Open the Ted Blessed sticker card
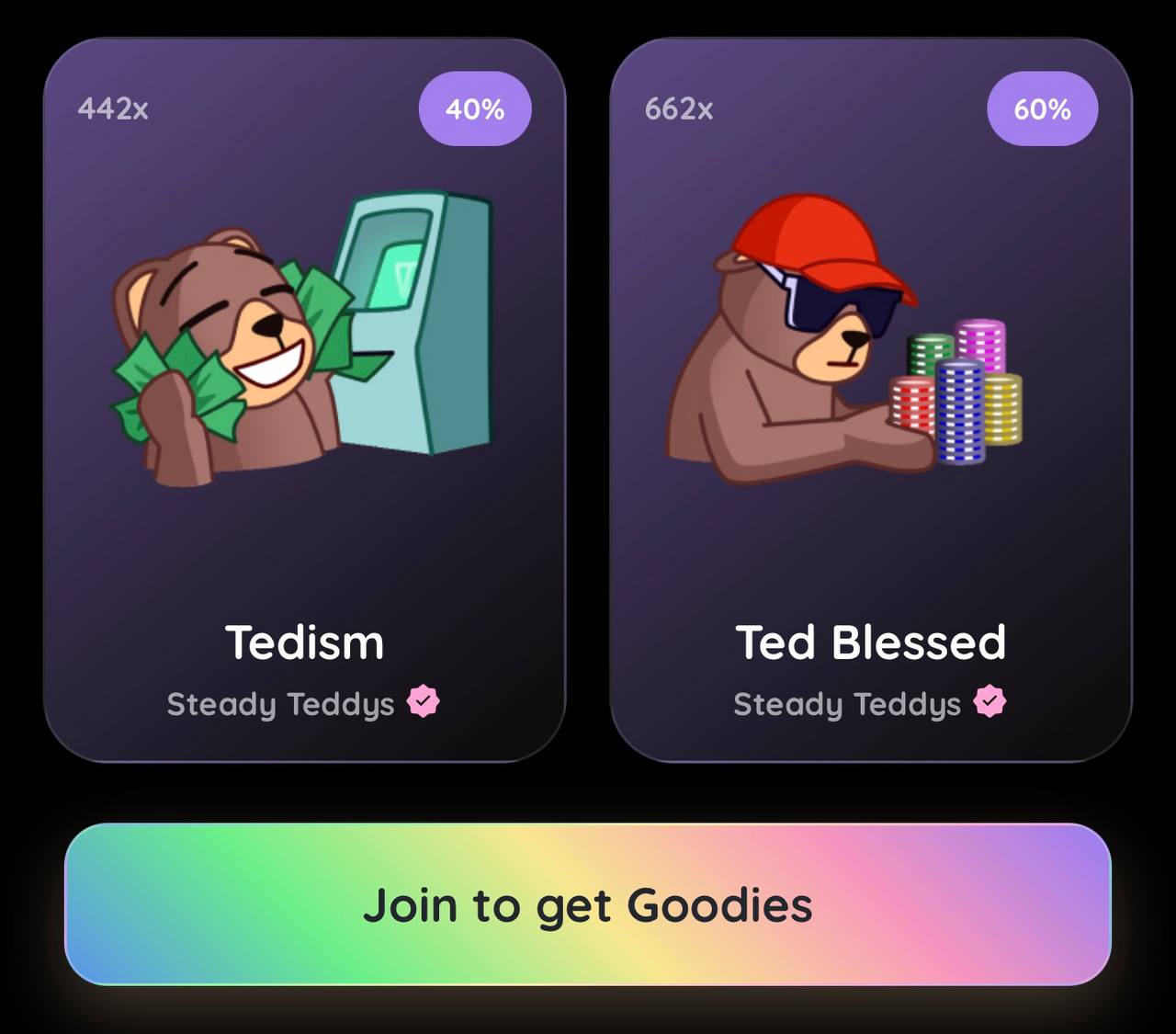This screenshot has height=1034, width=1176. click(x=870, y=400)
